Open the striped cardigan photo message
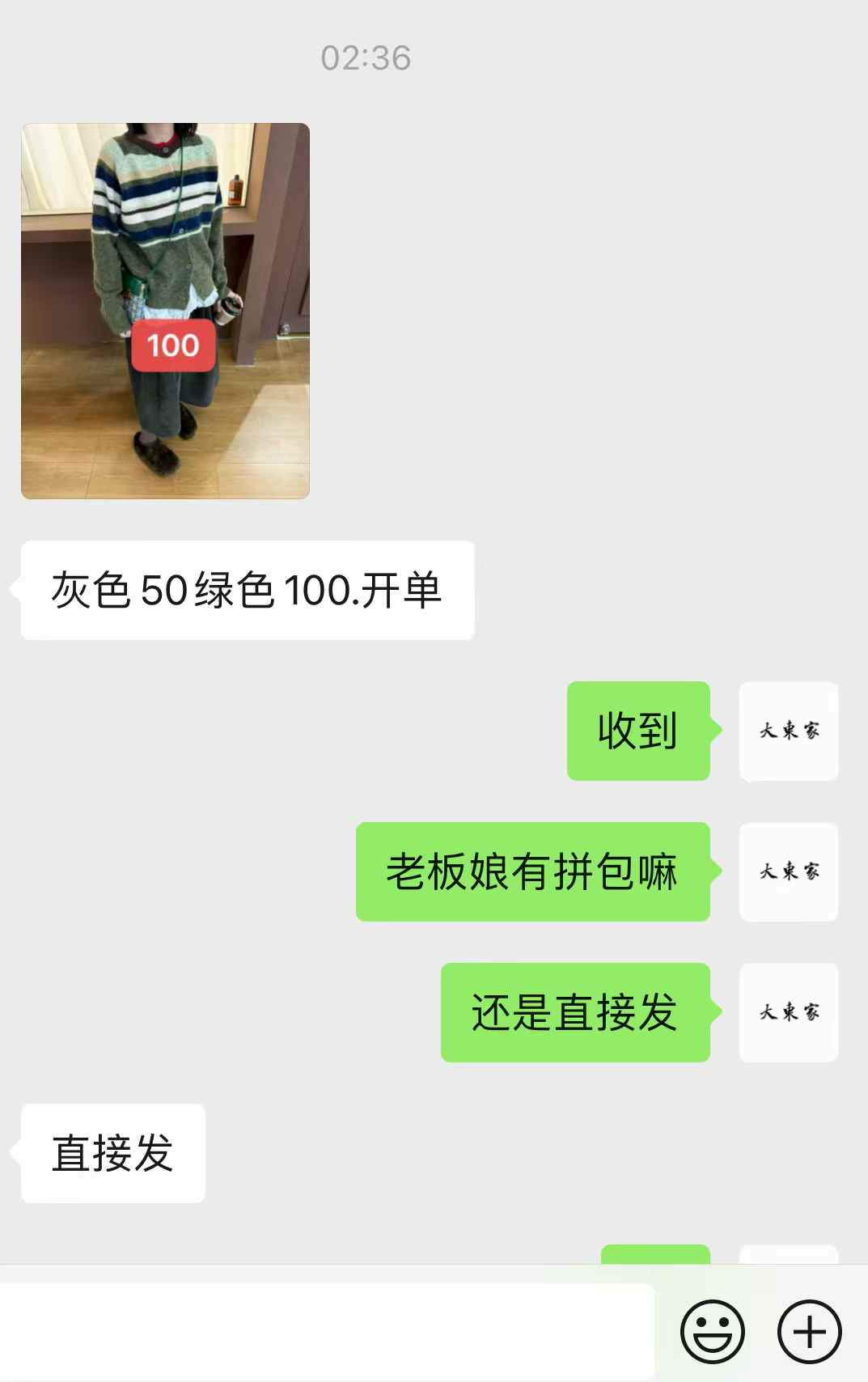This screenshot has height=1382, width=868. pos(165,311)
